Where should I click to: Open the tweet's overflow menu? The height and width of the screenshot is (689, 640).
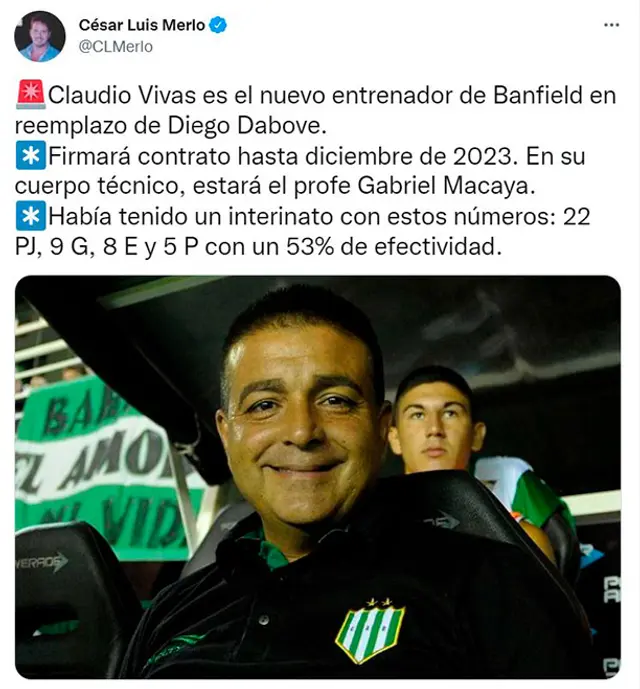coord(612,25)
